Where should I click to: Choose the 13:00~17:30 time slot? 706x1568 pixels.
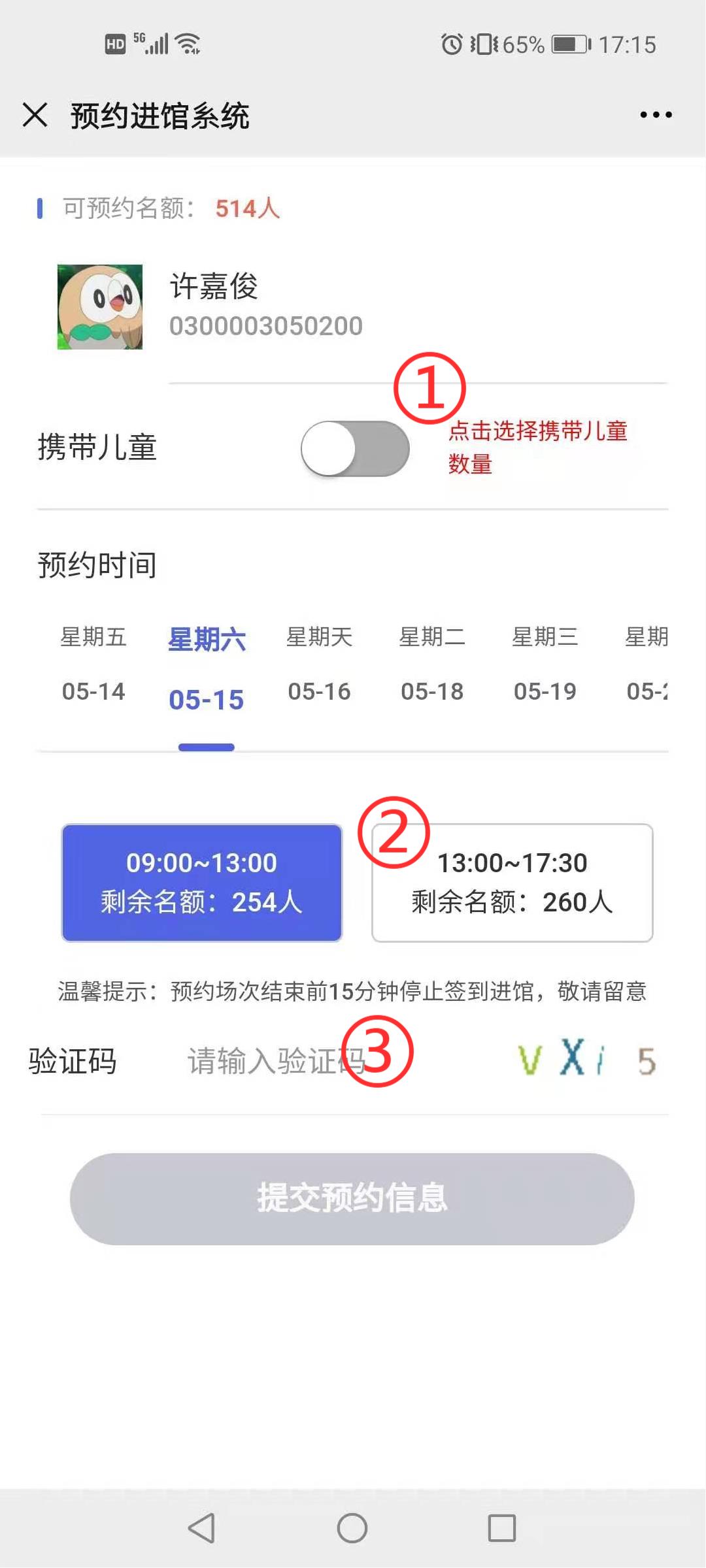click(513, 883)
